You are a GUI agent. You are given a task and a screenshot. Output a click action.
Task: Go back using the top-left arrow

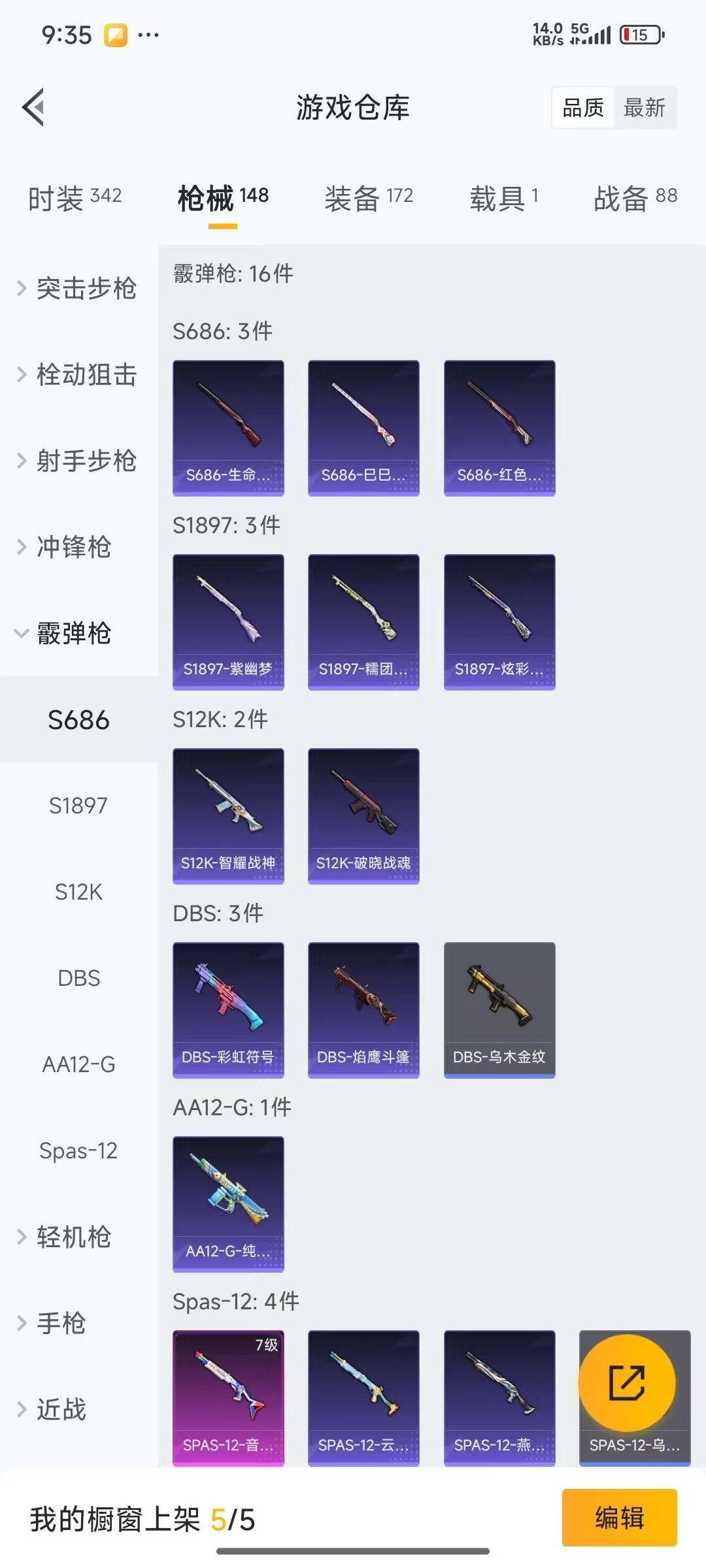(34, 107)
